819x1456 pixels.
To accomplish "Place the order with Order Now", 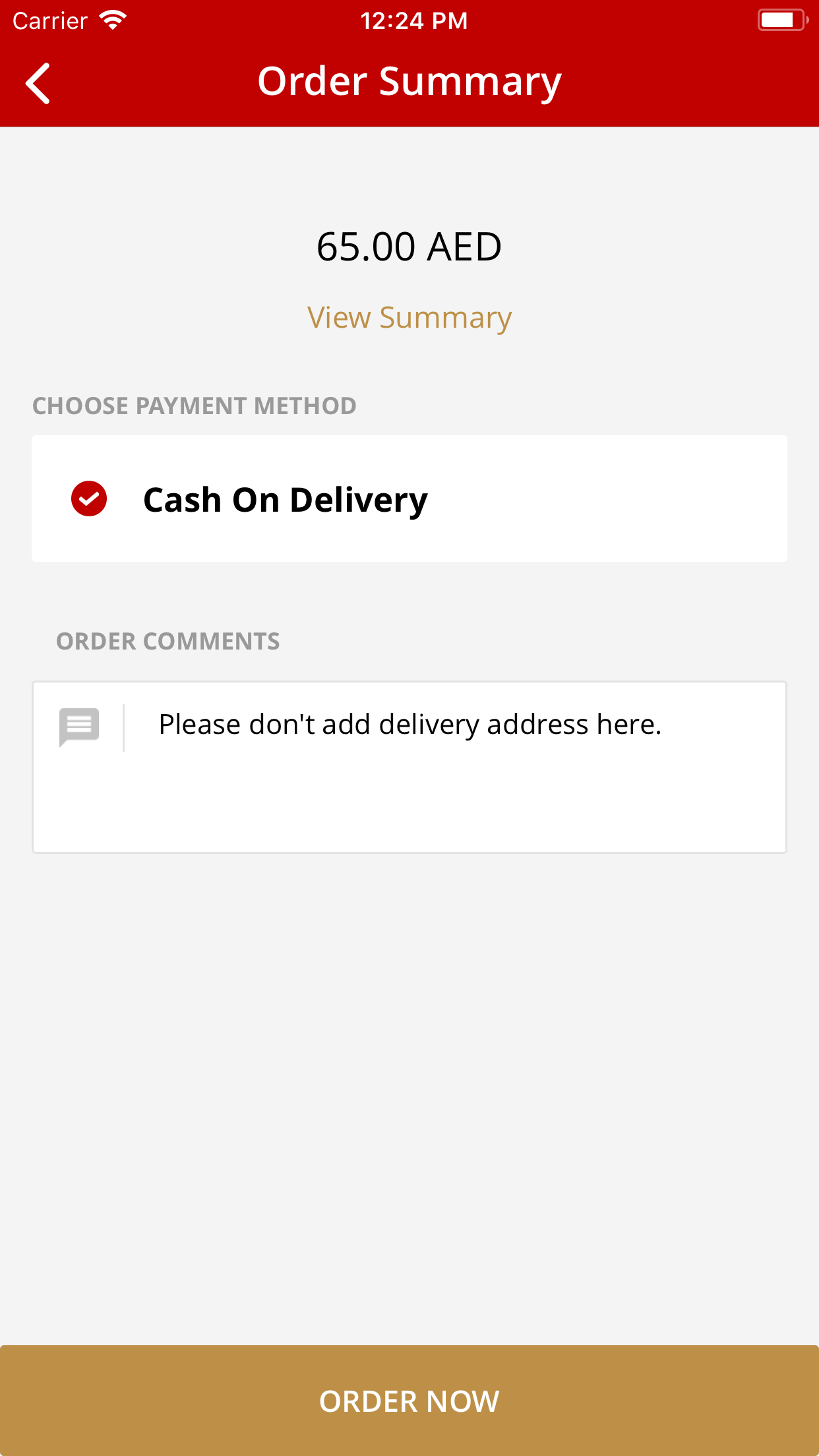I will (409, 1401).
